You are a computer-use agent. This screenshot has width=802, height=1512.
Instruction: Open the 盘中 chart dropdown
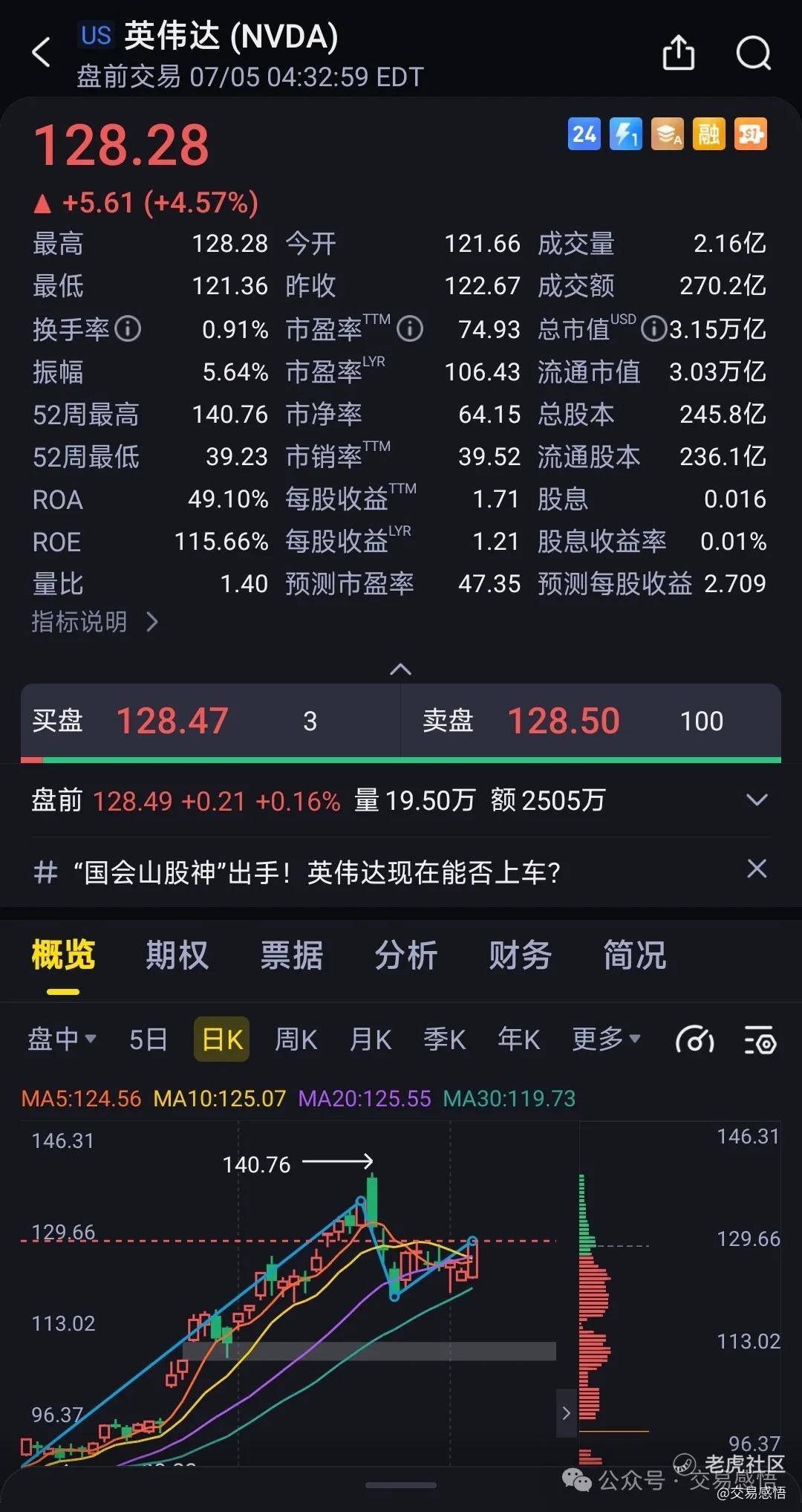(62, 1039)
